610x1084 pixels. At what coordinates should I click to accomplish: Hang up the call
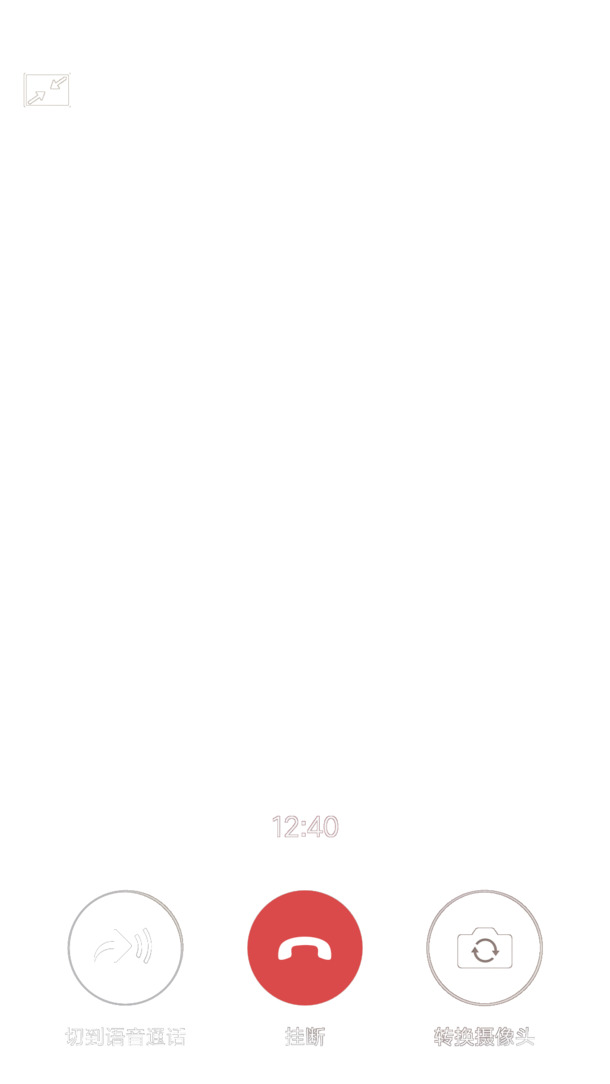click(305, 947)
